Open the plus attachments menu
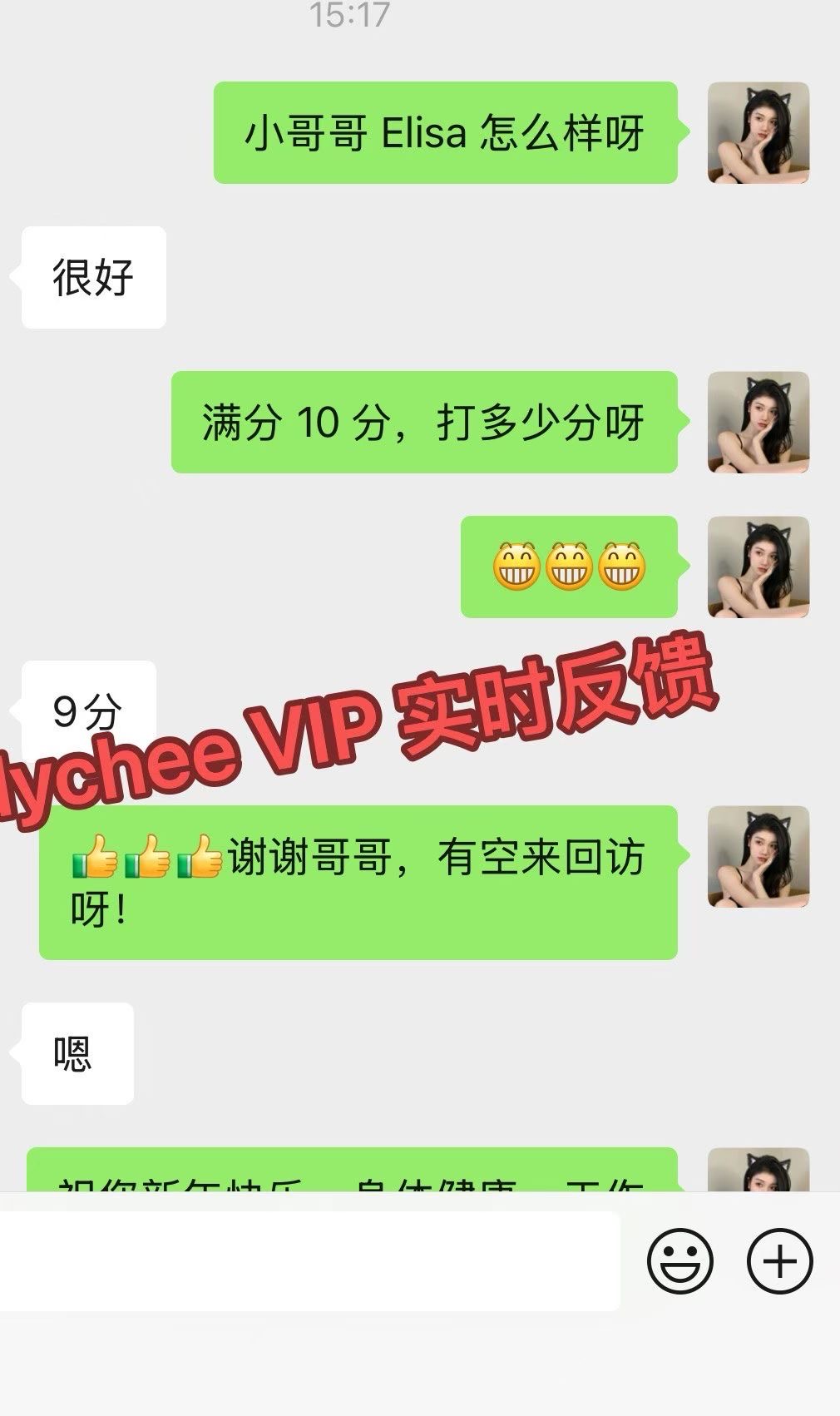The height and width of the screenshot is (1416, 840). point(779,1260)
